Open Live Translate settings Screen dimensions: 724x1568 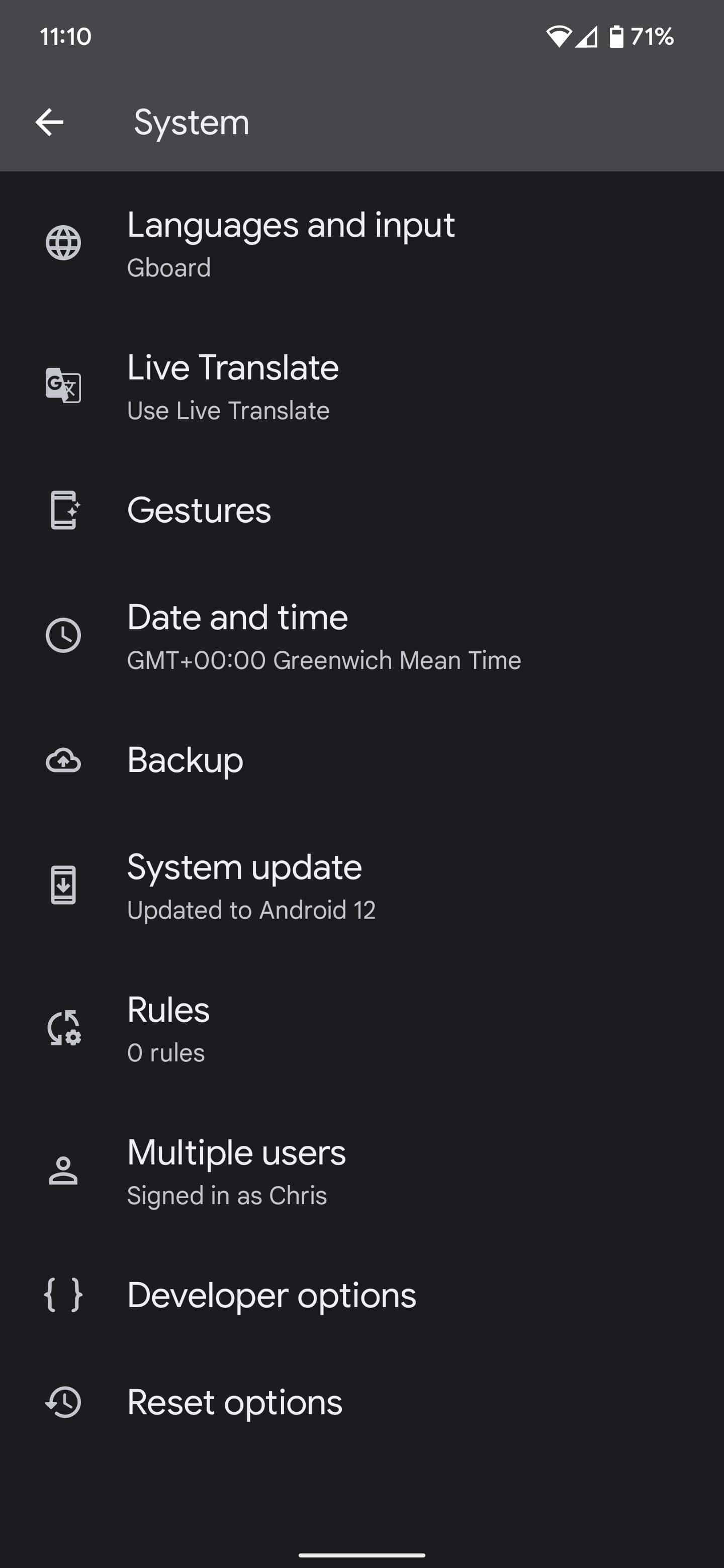click(x=233, y=385)
